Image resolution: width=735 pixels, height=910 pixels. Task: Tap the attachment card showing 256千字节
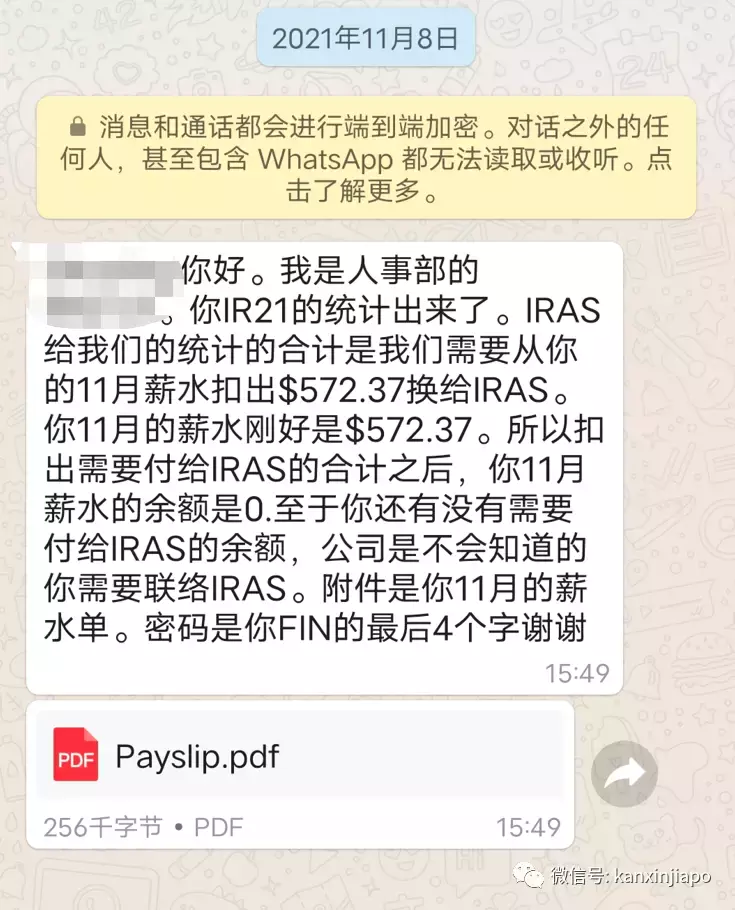click(x=300, y=770)
